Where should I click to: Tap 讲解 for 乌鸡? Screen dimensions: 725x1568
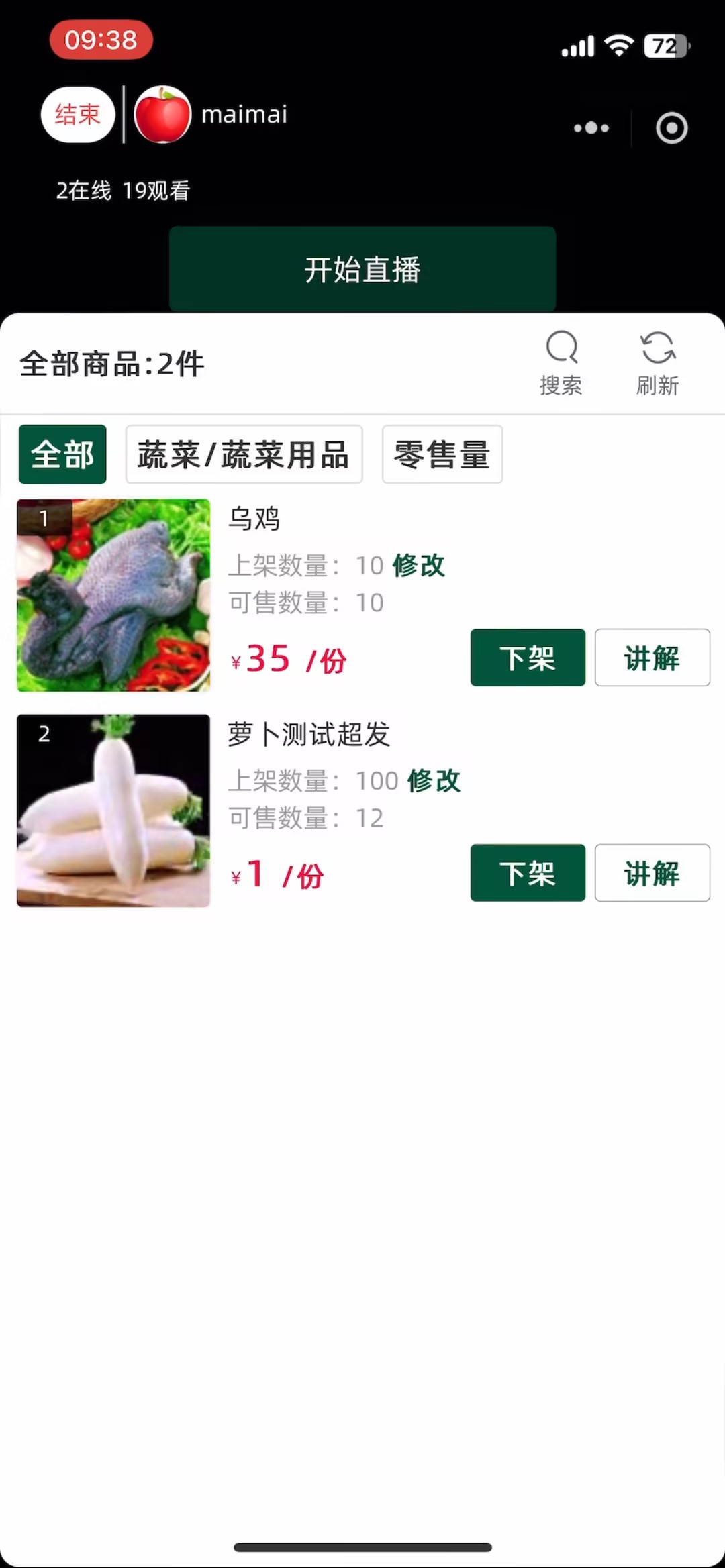[652, 658]
